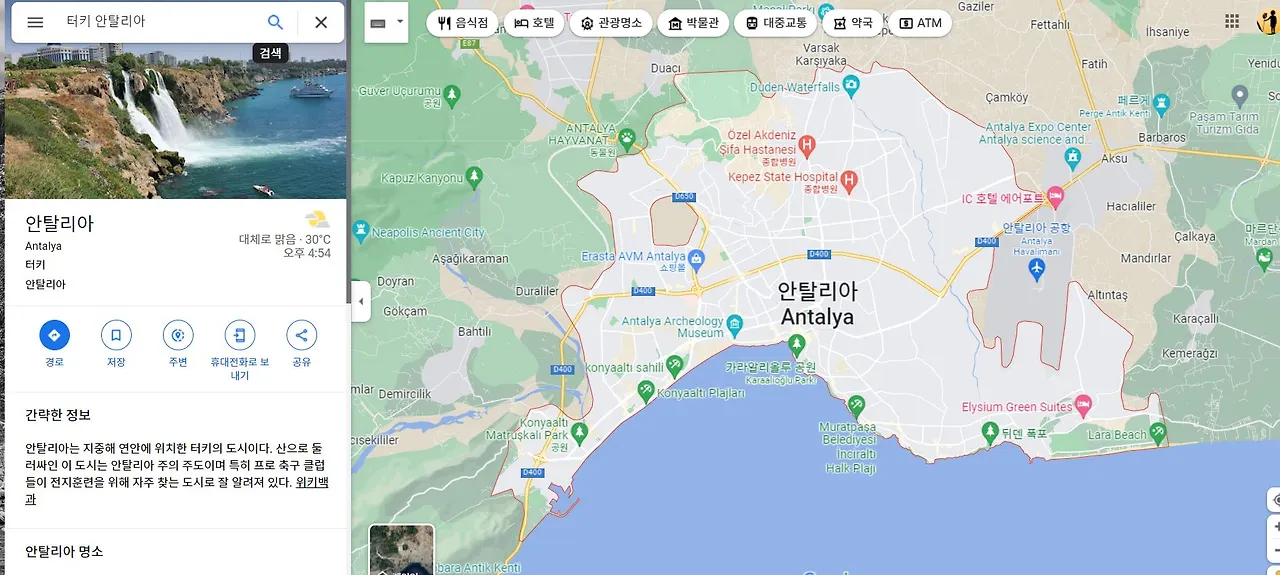
Task: Collapse the side panel with the arrow
Action: pyautogui.click(x=360, y=301)
